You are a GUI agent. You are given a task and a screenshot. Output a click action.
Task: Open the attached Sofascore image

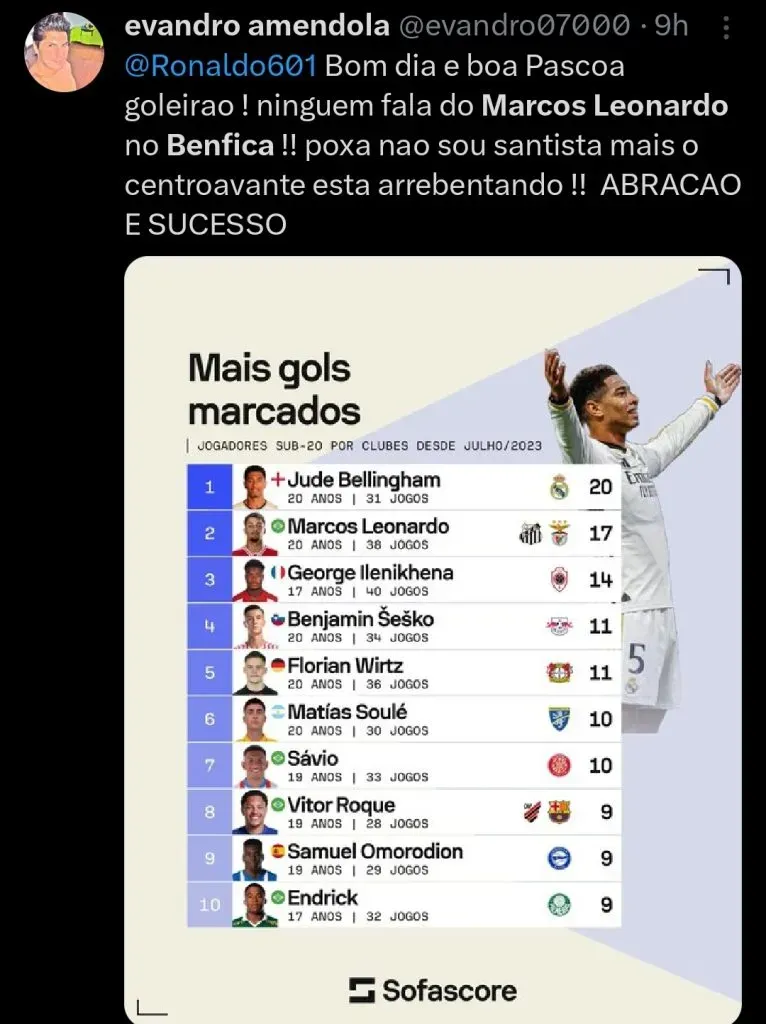click(432, 640)
